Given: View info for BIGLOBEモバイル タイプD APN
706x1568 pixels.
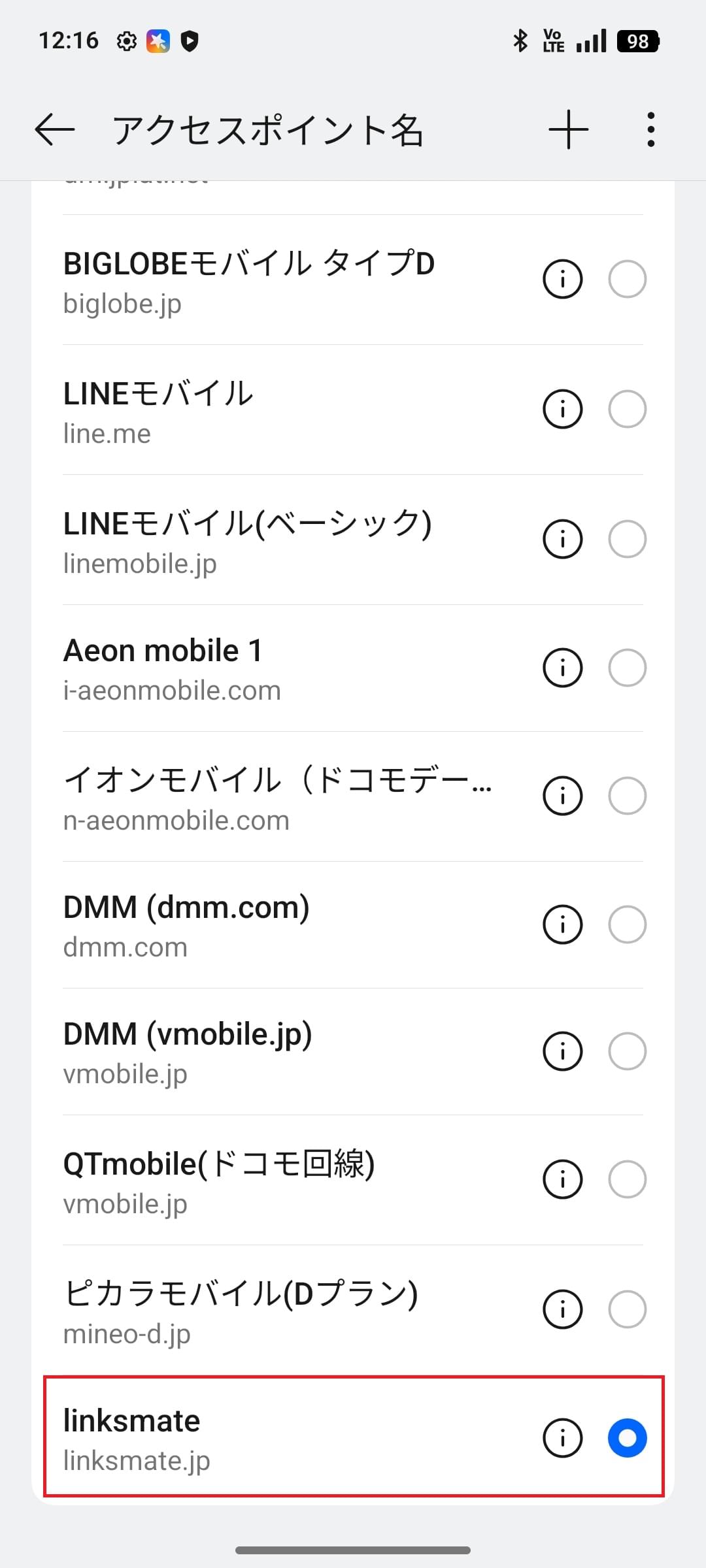Looking at the screenshot, I should [562, 279].
